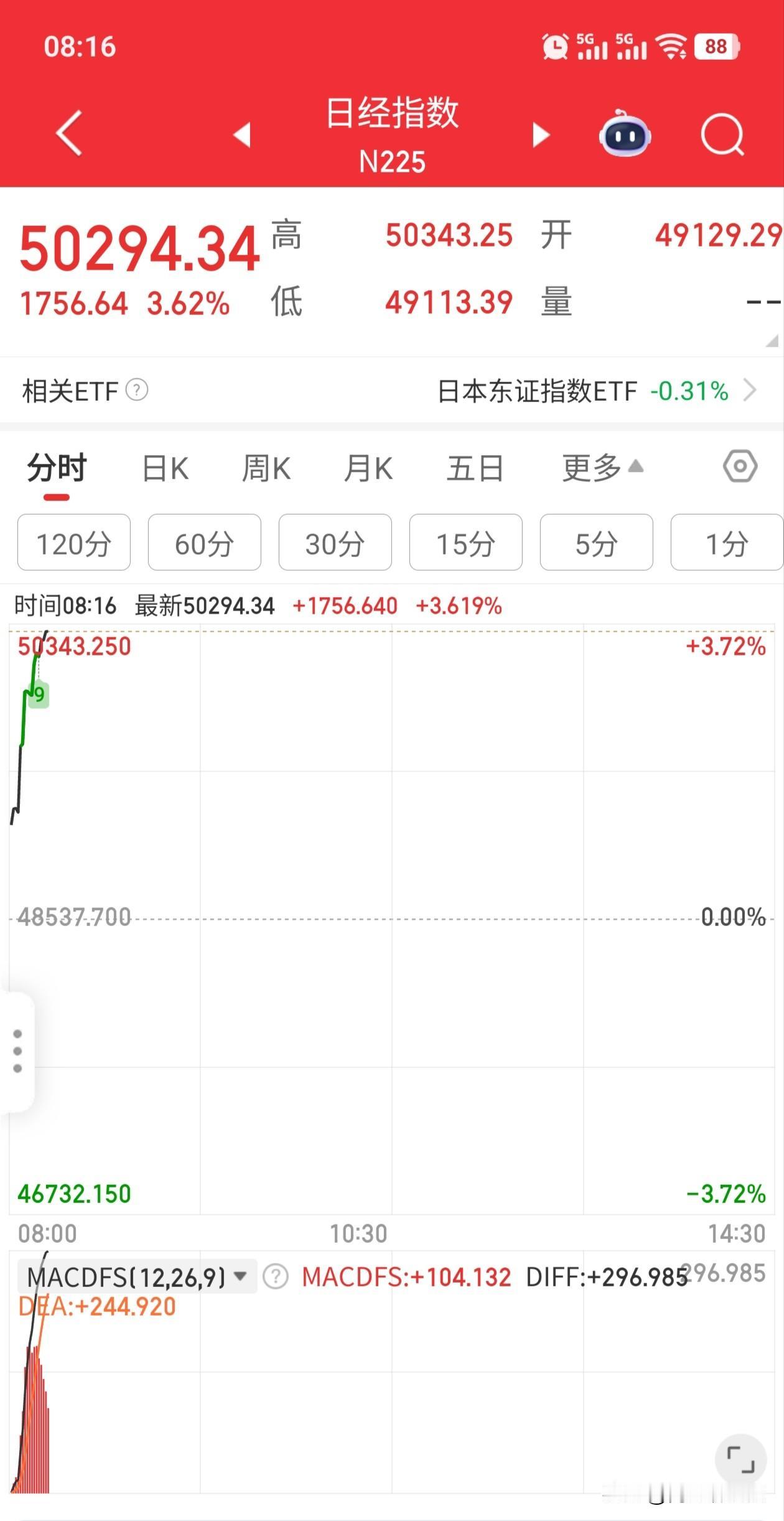Switch the chart to 1分 interval

727,543
